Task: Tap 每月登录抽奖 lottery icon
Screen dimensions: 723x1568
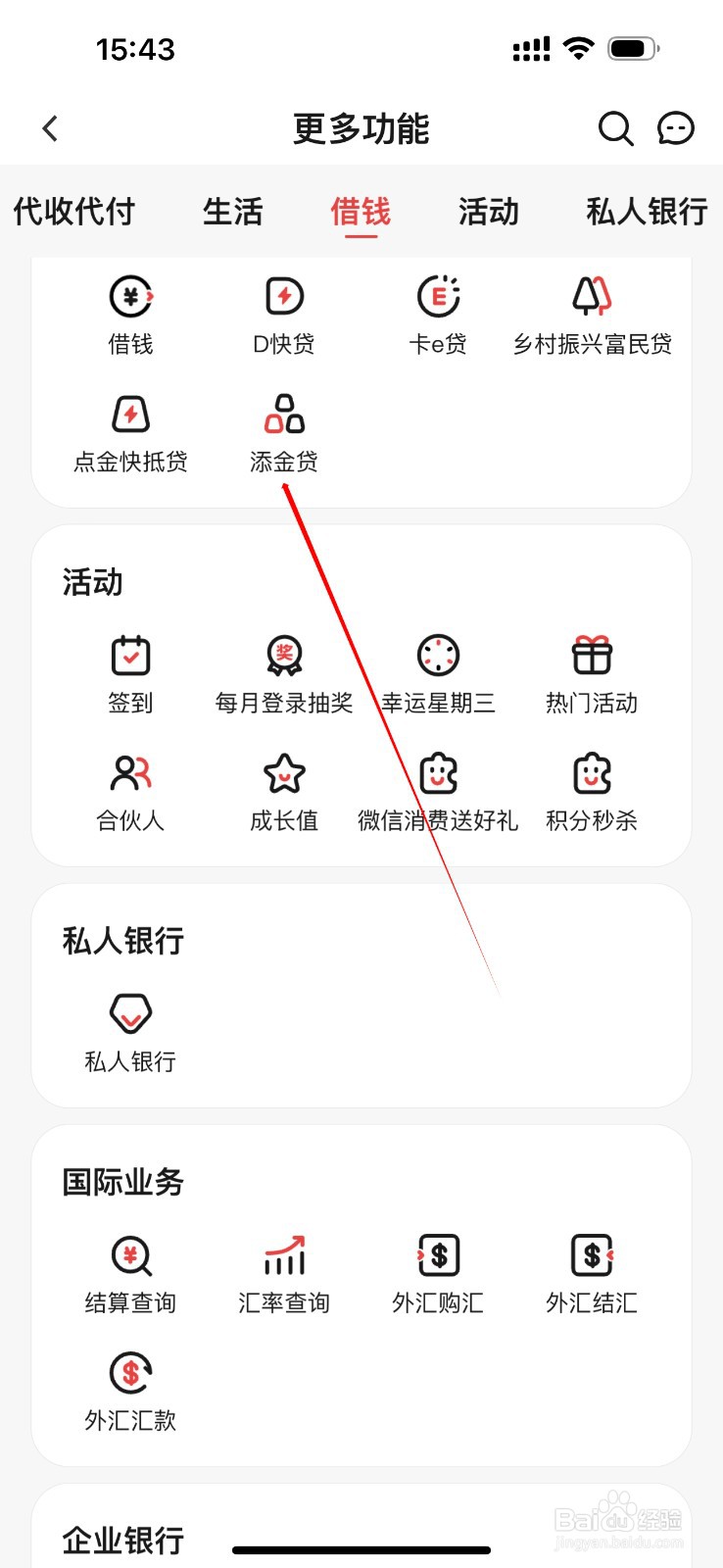Action: click(x=283, y=657)
